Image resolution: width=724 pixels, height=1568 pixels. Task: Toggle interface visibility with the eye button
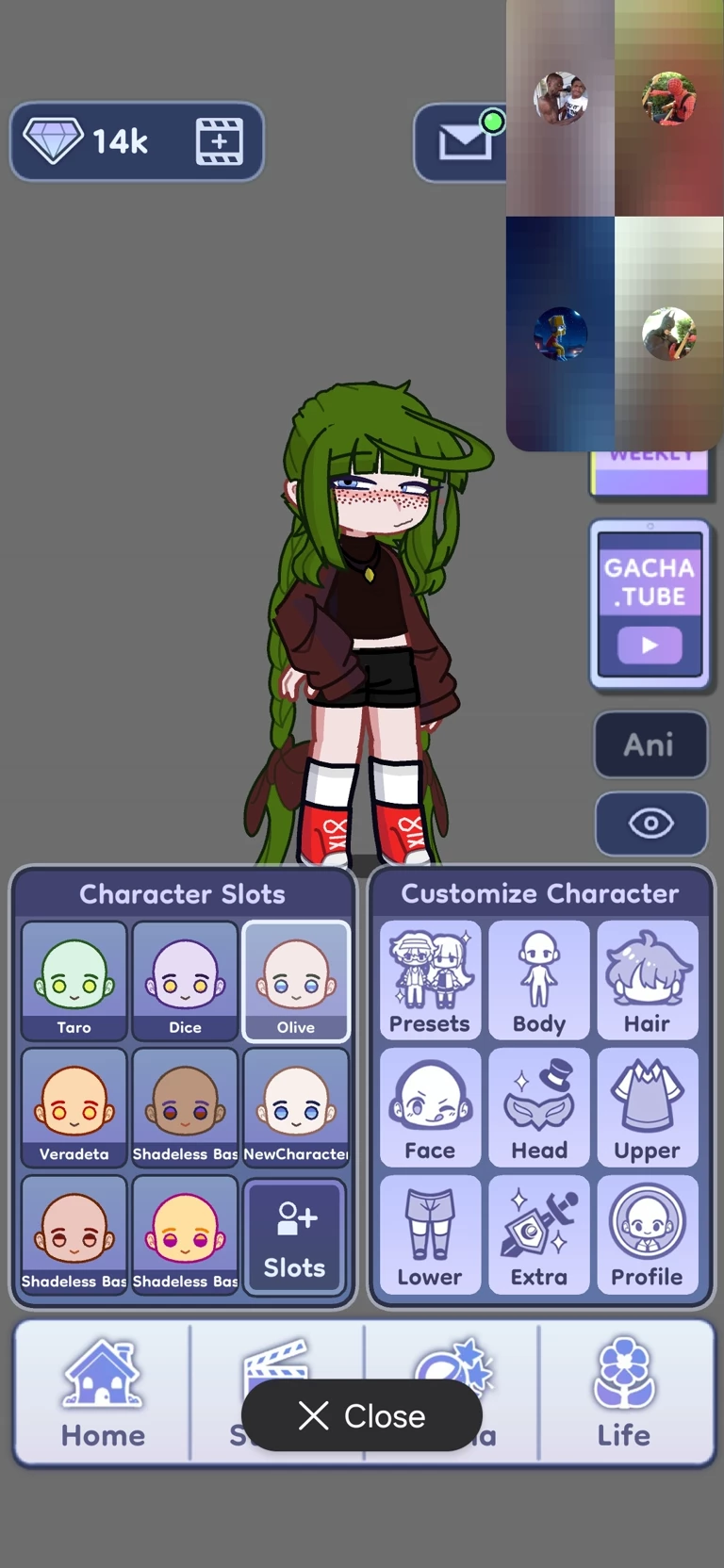(650, 824)
